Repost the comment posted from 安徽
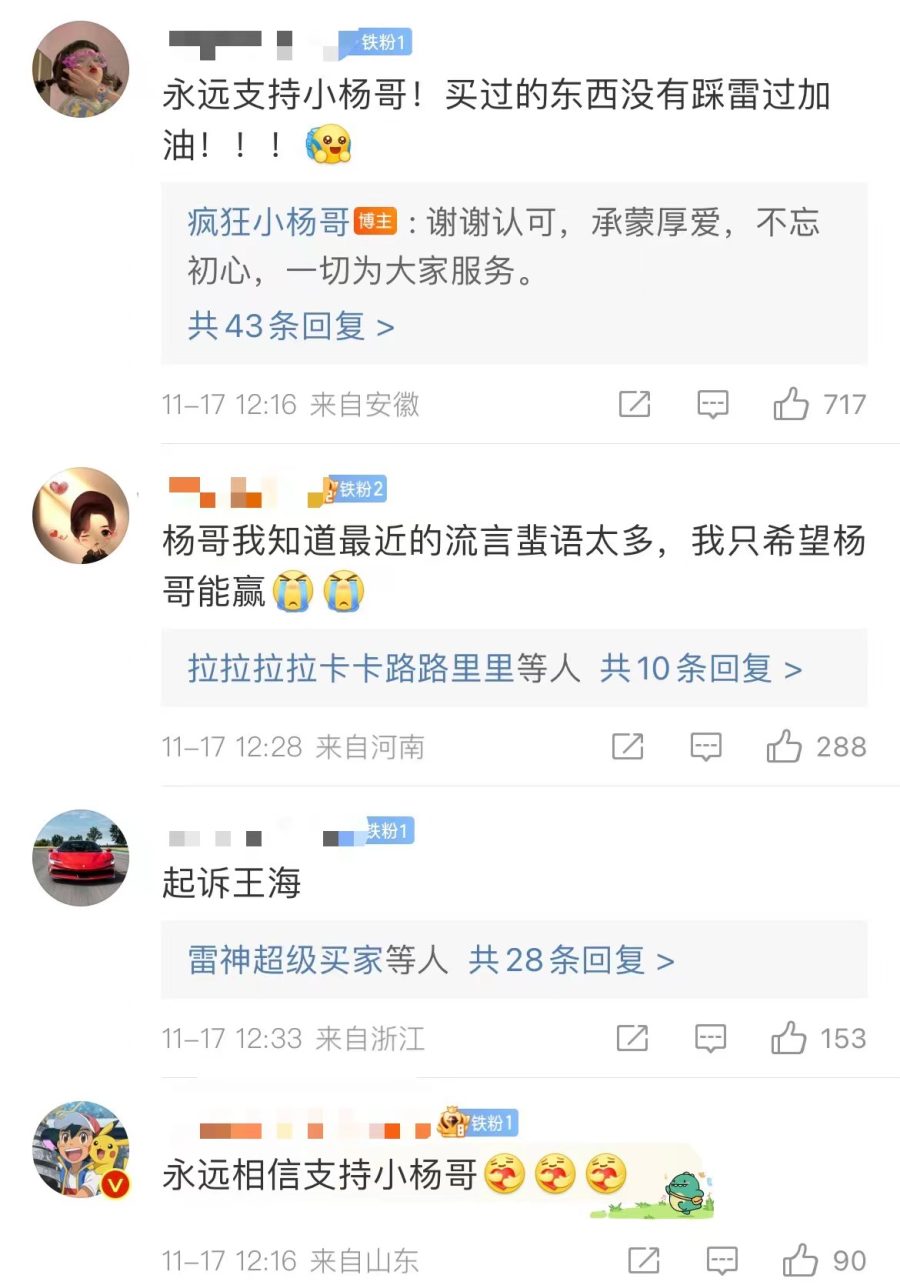 click(x=634, y=404)
